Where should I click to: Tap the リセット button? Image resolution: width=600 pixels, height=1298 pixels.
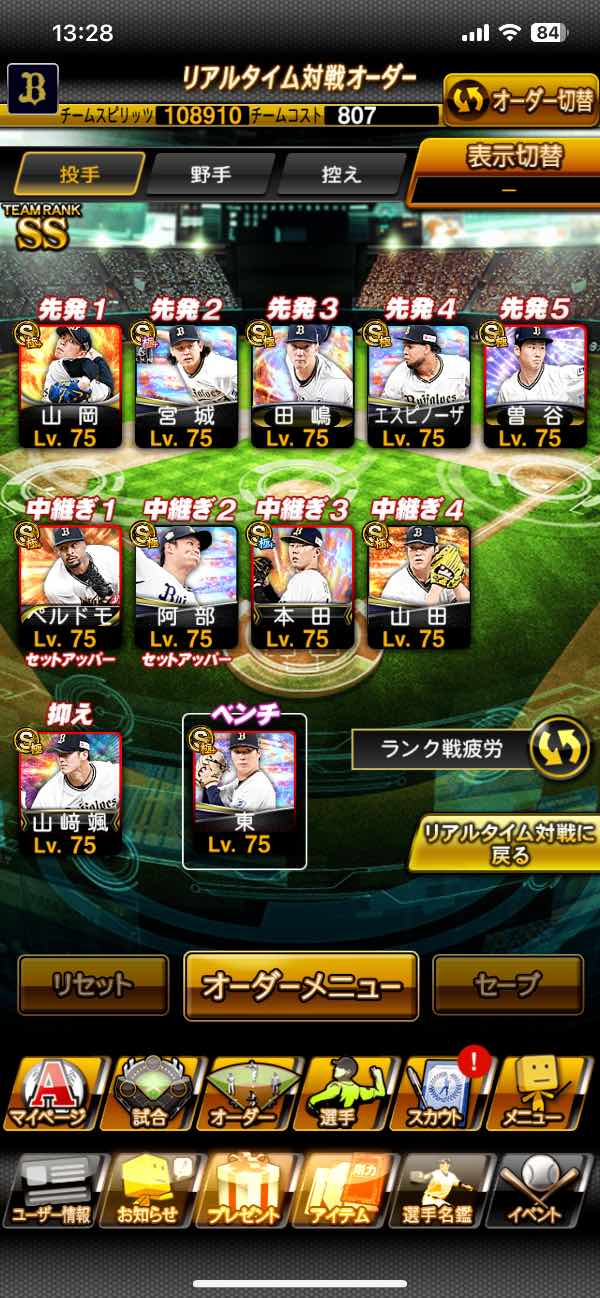(x=93, y=985)
